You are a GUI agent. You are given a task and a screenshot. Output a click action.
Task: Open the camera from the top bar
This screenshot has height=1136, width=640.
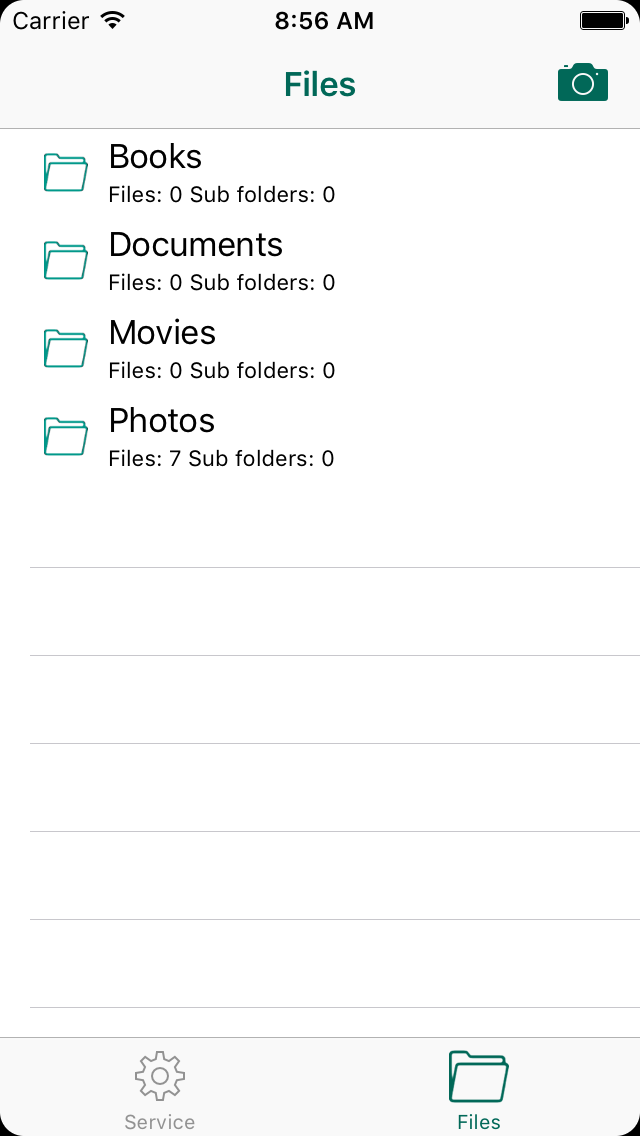click(583, 83)
